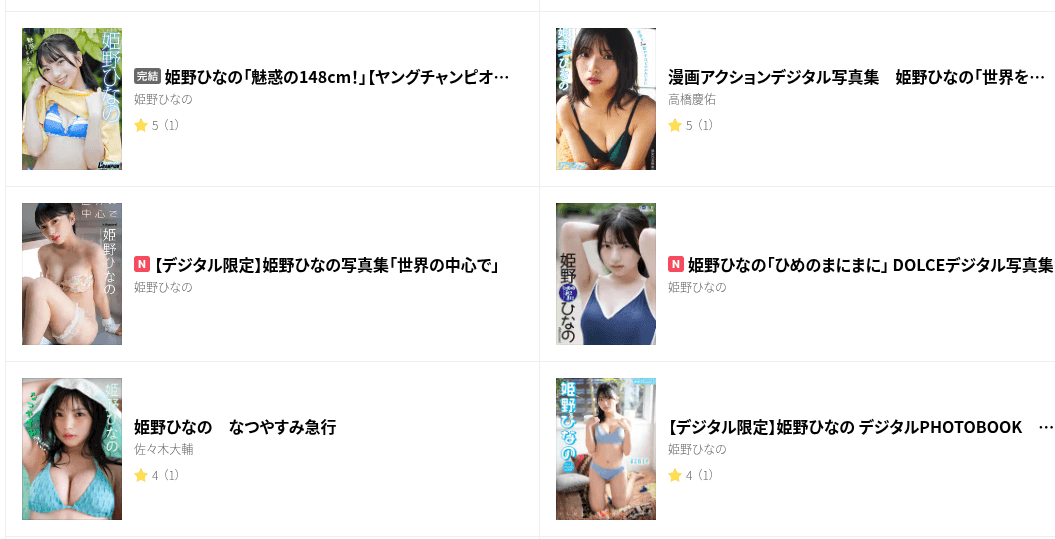Tap cover image of 「ひめのまにまに」
This screenshot has height=539, width=1055.
606,274
